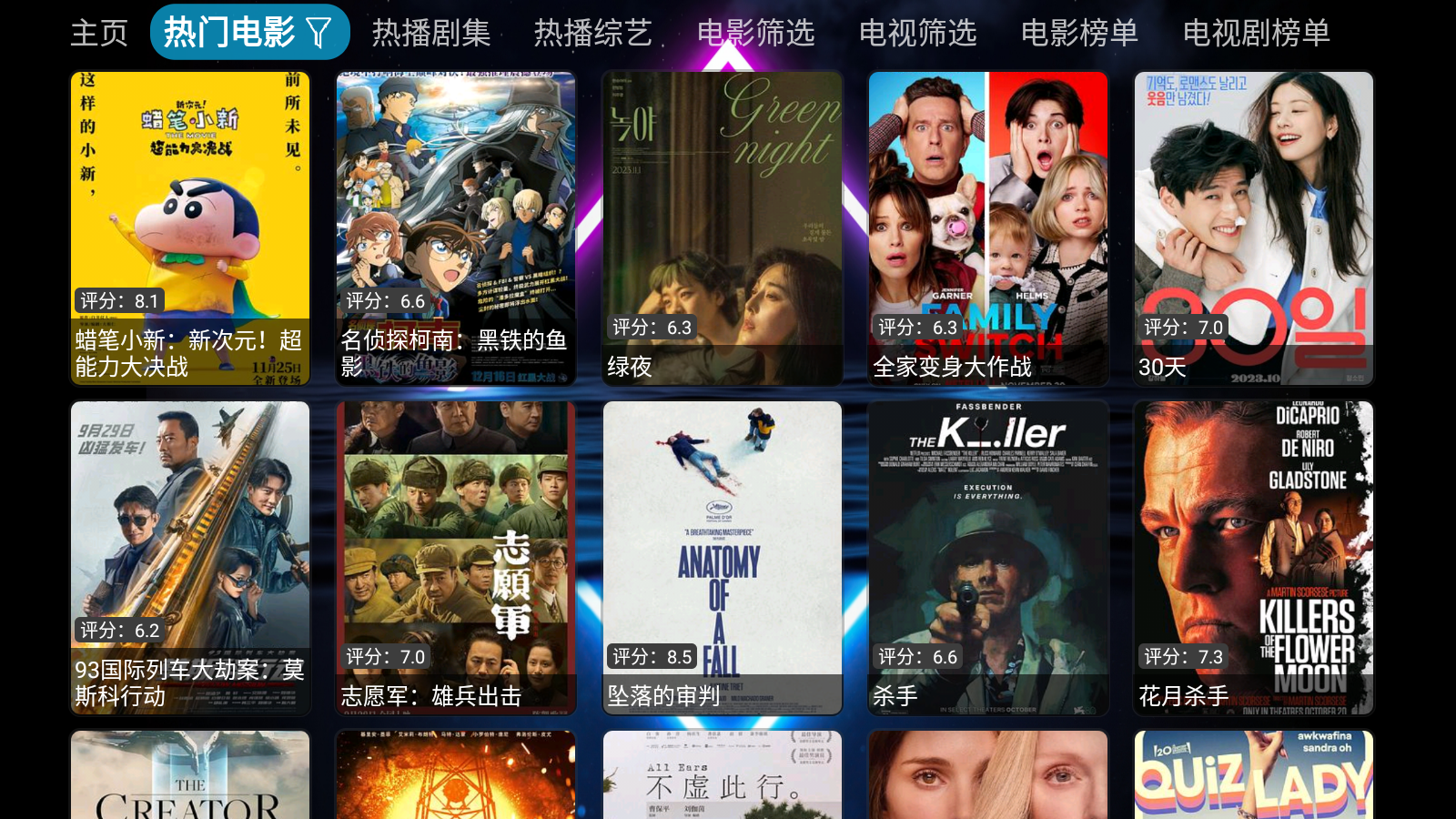Open the 志愿军：雄兵出击 card
The height and width of the screenshot is (819, 1456).
coord(456,557)
